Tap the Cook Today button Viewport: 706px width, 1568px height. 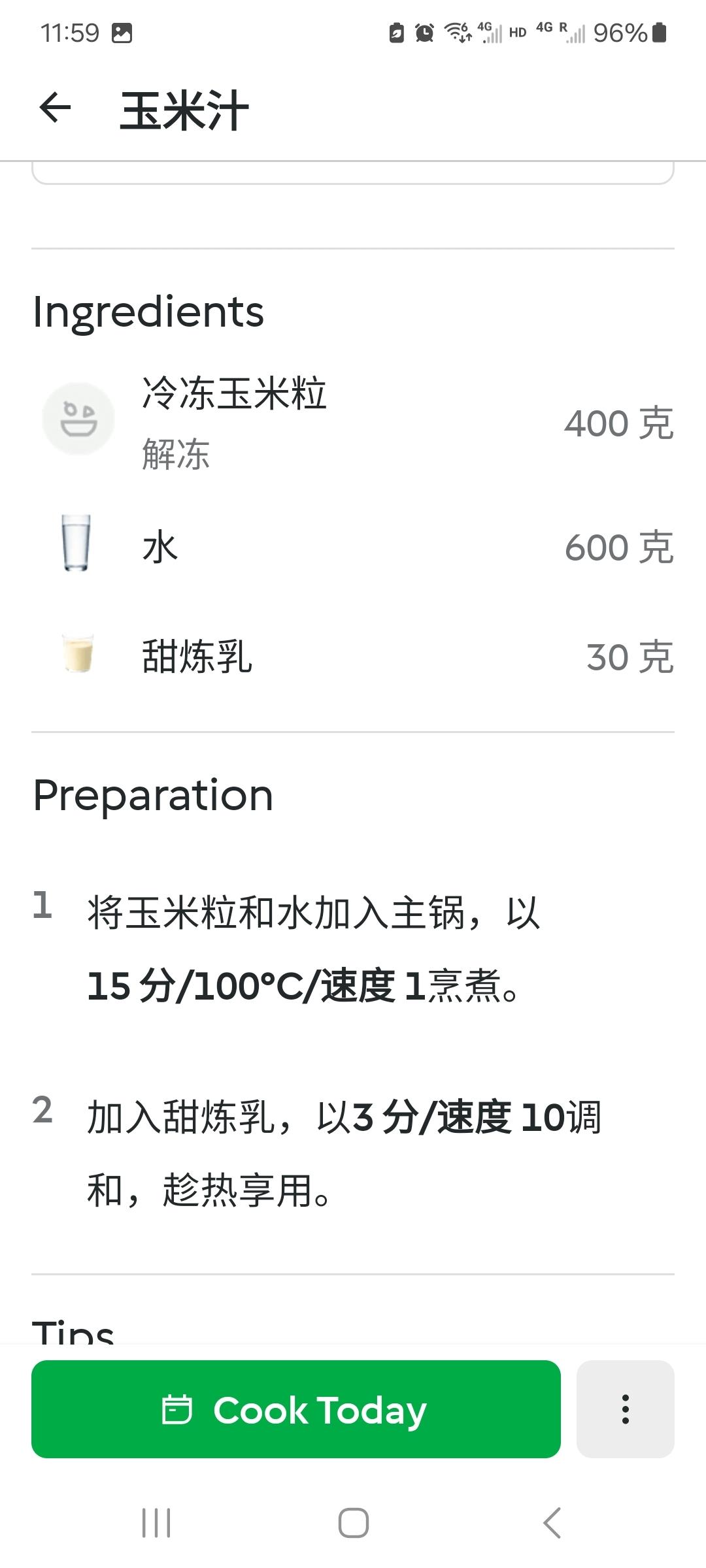tap(295, 1409)
